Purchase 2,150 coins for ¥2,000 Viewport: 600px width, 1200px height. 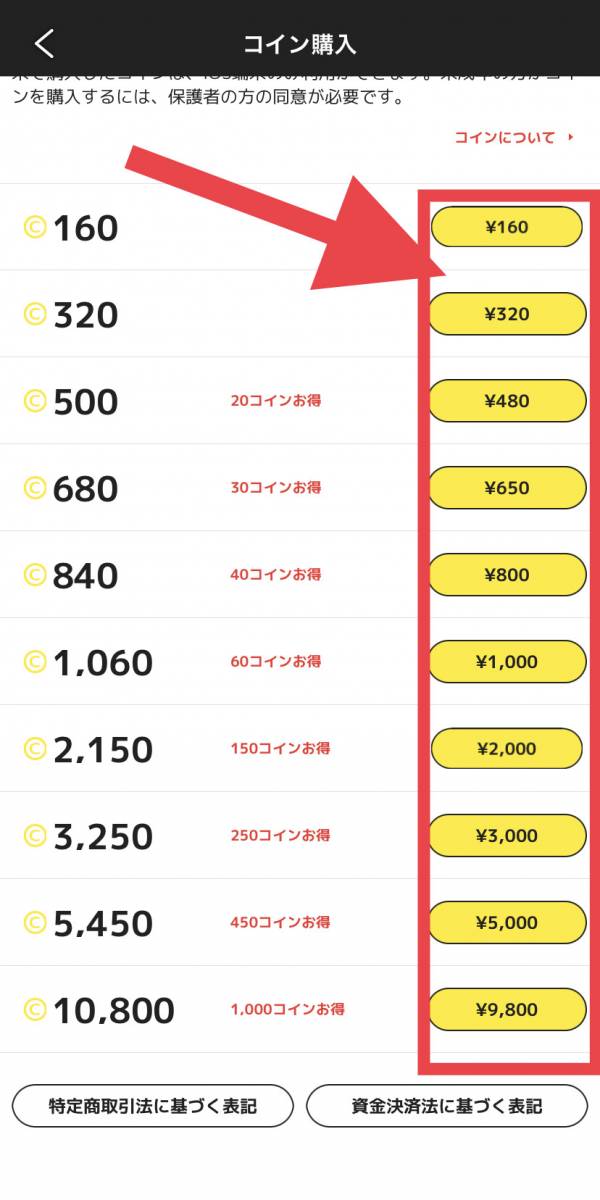coord(506,749)
